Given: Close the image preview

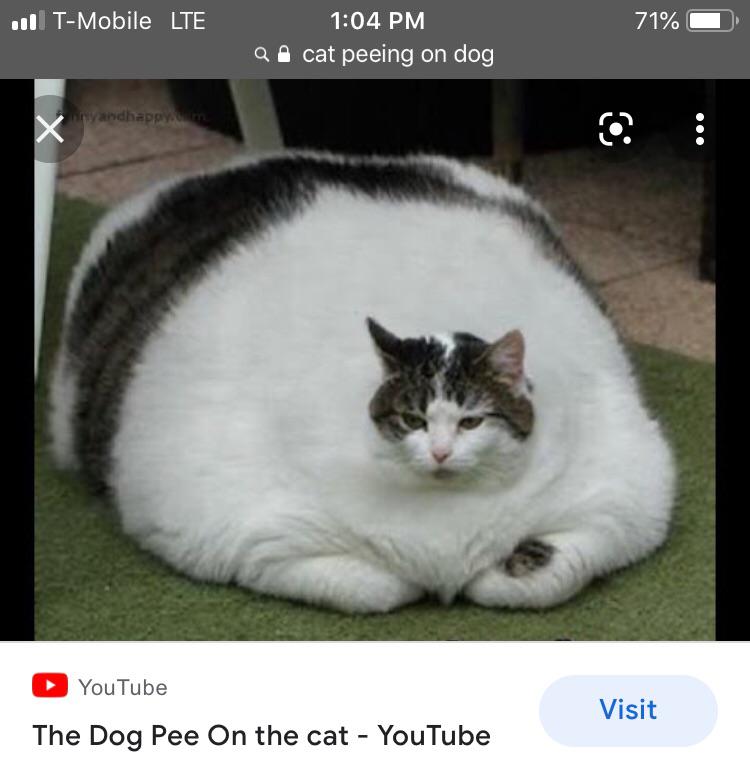Looking at the screenshot, I should [x=50, y=129].
